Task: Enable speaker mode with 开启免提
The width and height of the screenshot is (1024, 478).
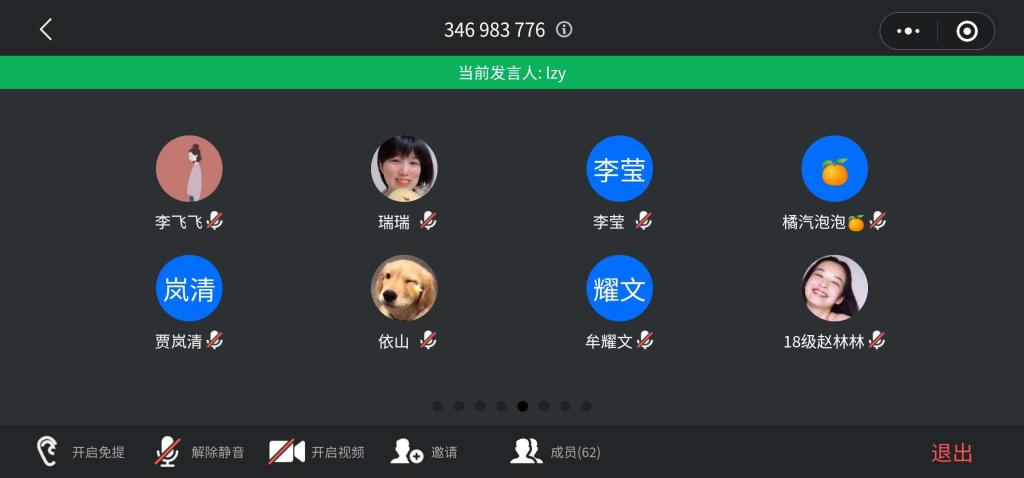Action: click(81, 452)
